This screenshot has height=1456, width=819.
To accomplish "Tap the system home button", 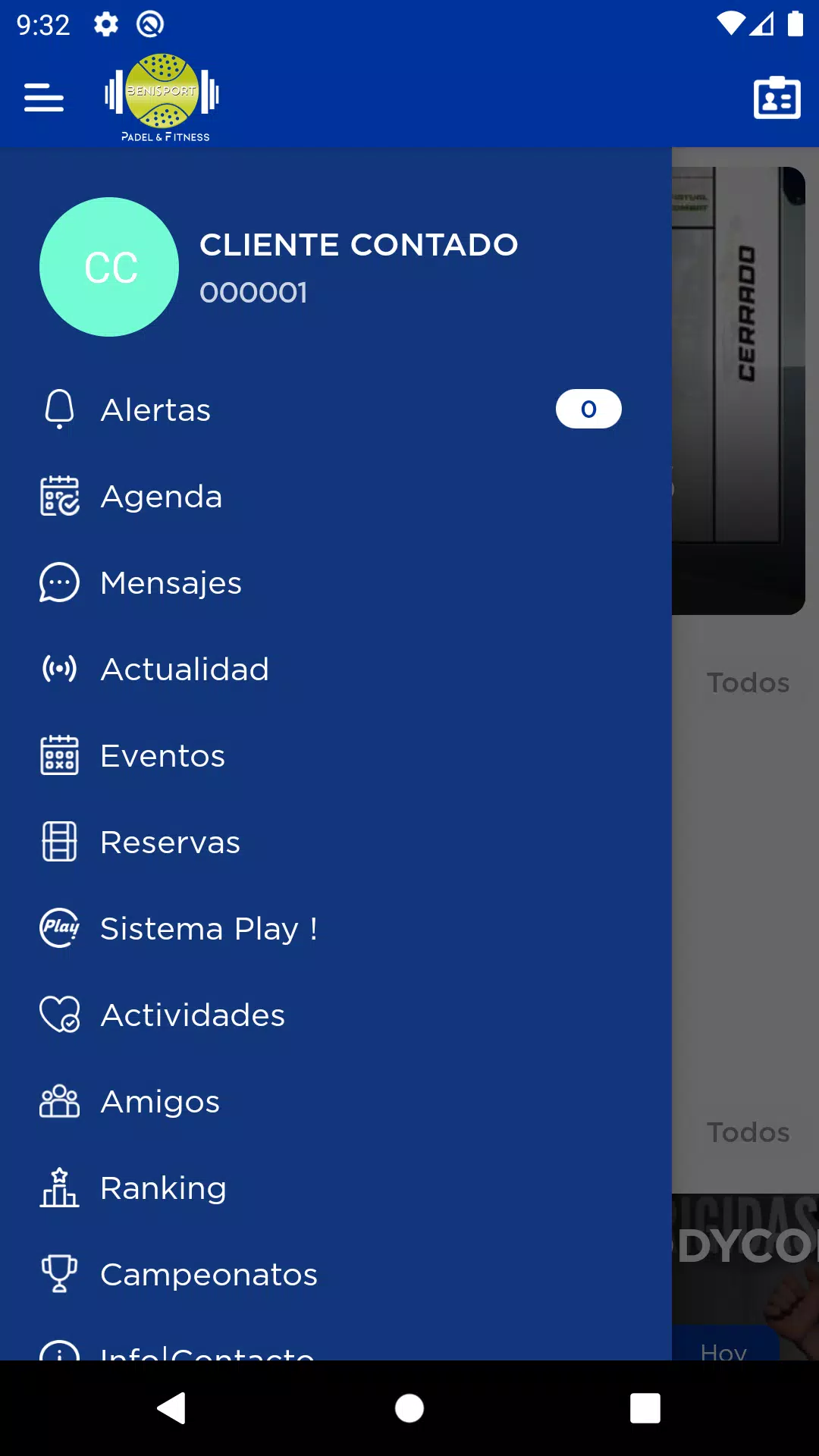I will tap(409, 1408).
